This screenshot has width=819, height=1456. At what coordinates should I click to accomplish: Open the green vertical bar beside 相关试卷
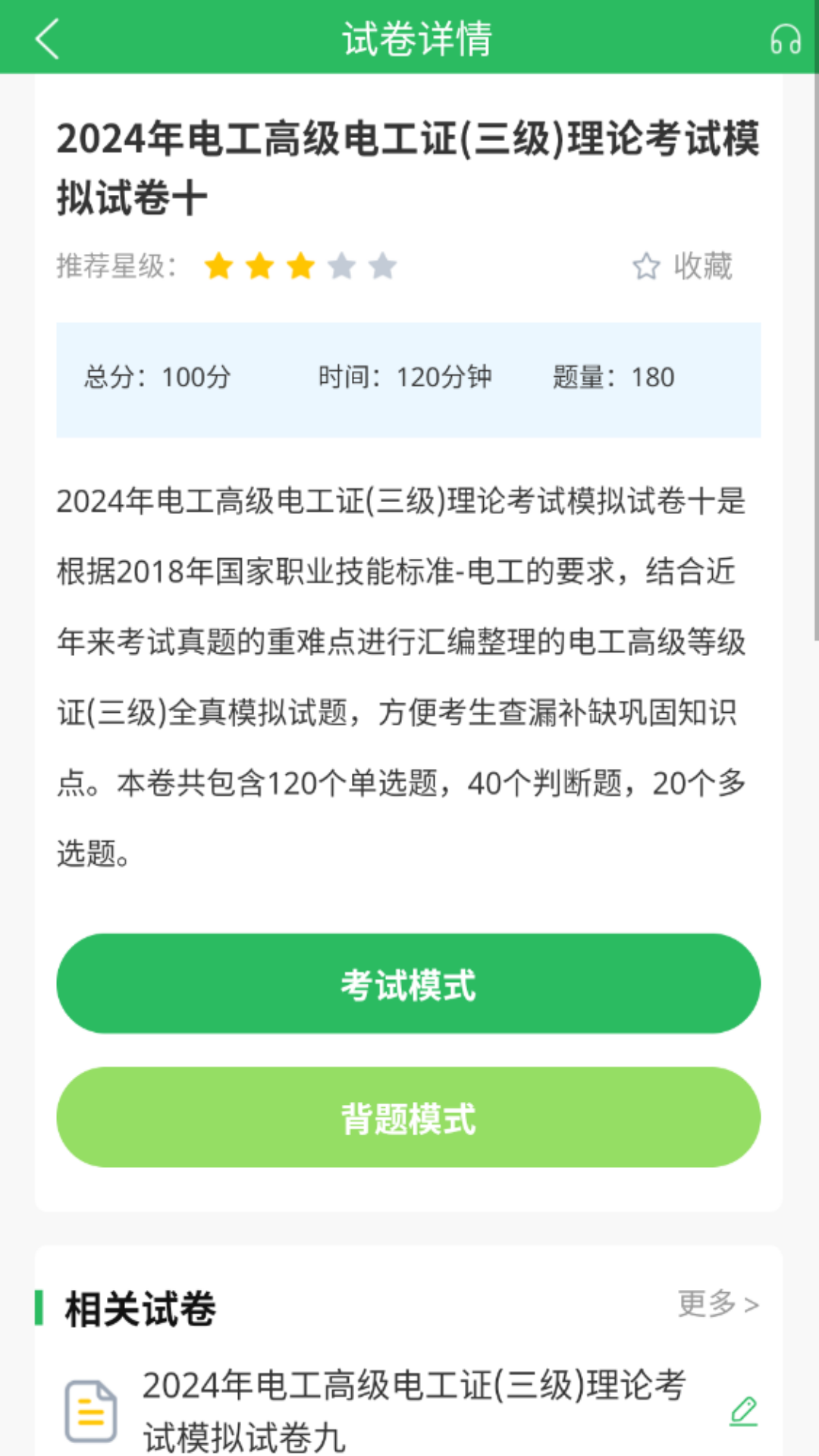[x=40, y=1307]
